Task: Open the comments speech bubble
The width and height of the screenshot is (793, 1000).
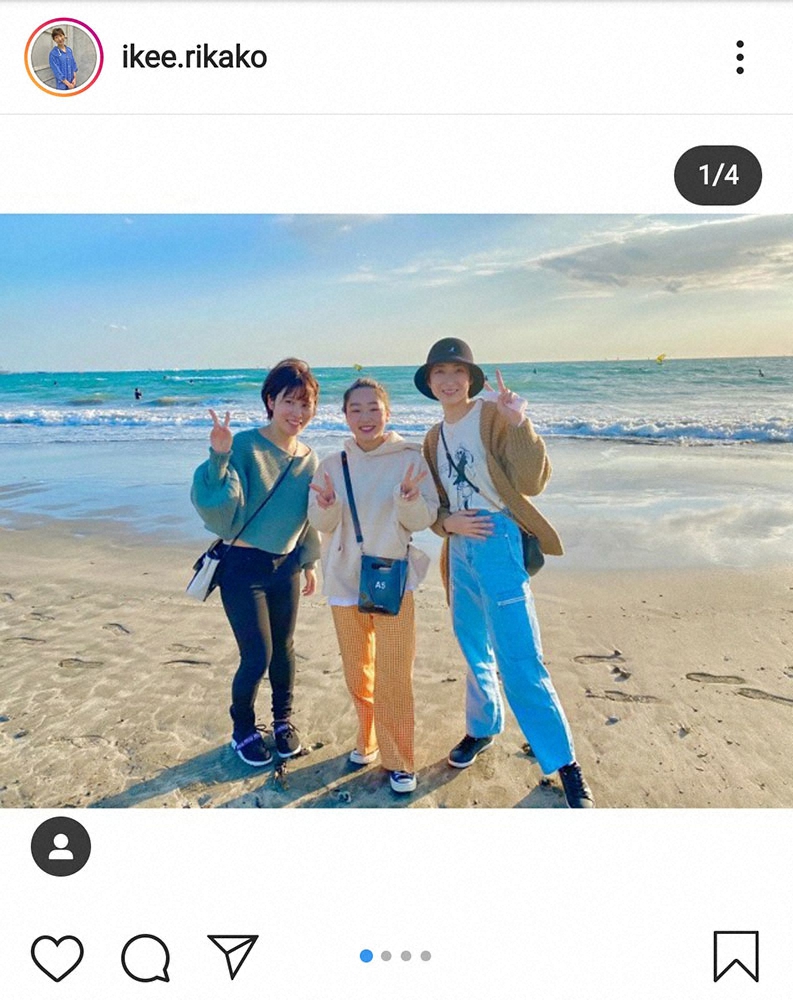Action: (145, 957)
